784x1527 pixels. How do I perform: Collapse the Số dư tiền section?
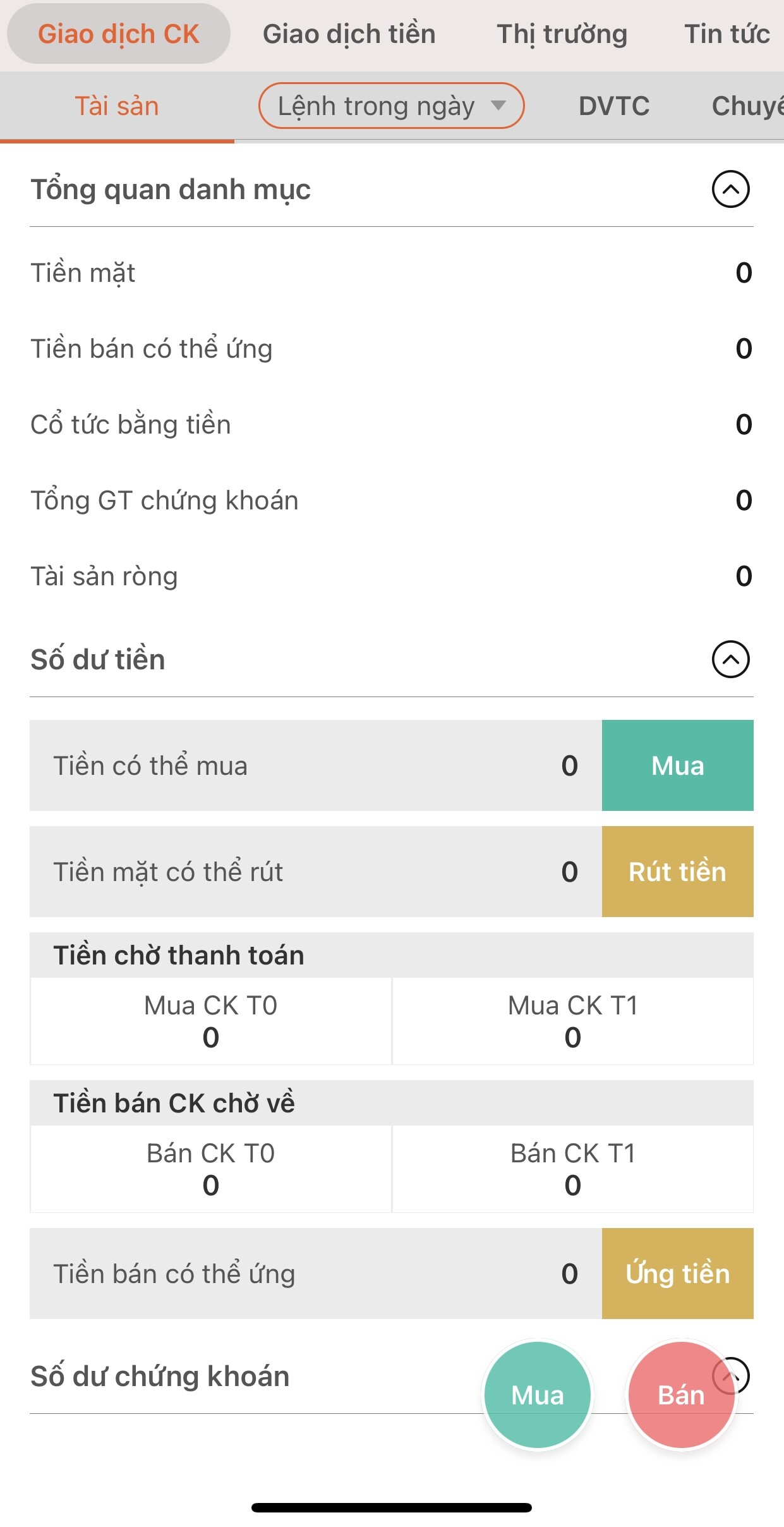click(x=730, y=659)
